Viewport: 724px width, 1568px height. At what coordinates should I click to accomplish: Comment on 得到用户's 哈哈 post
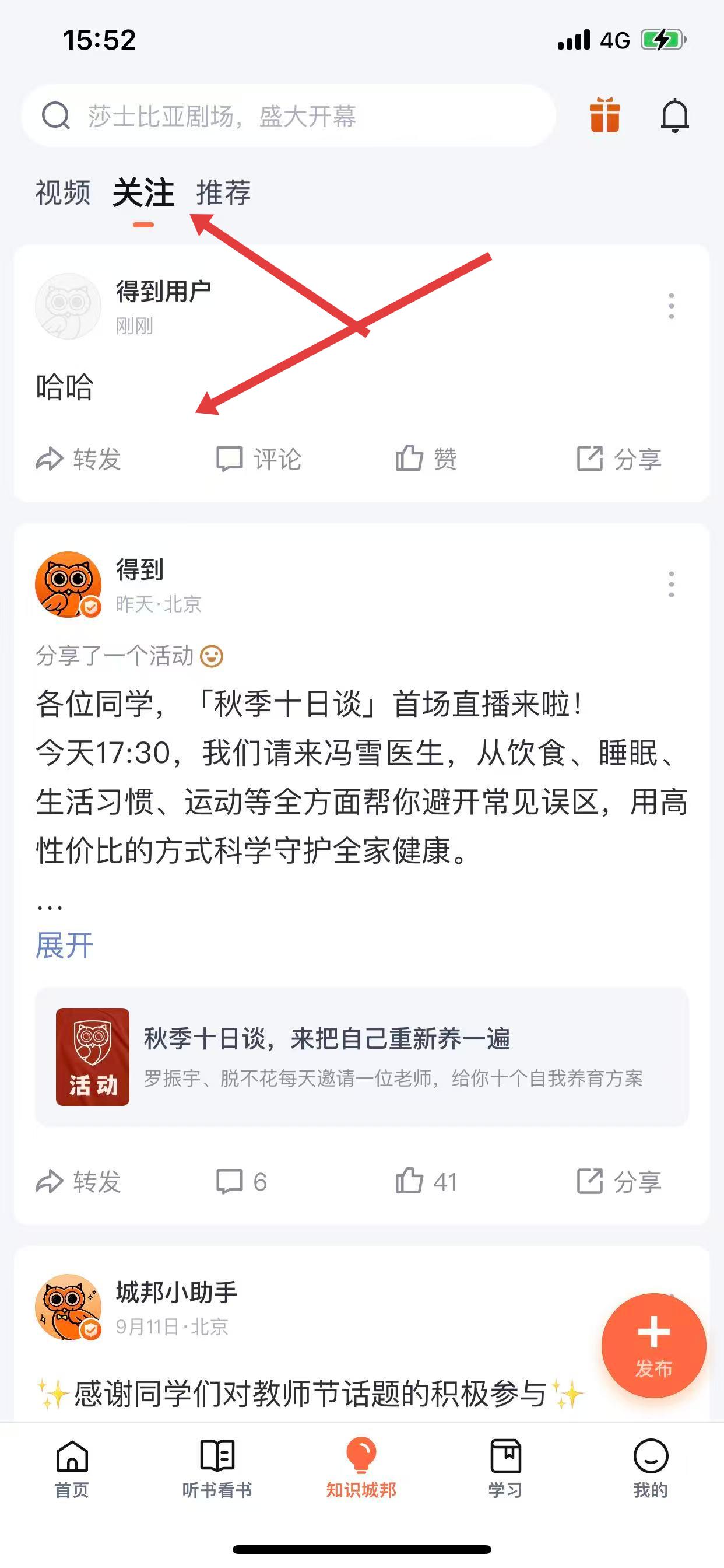[x=259, y=459]
